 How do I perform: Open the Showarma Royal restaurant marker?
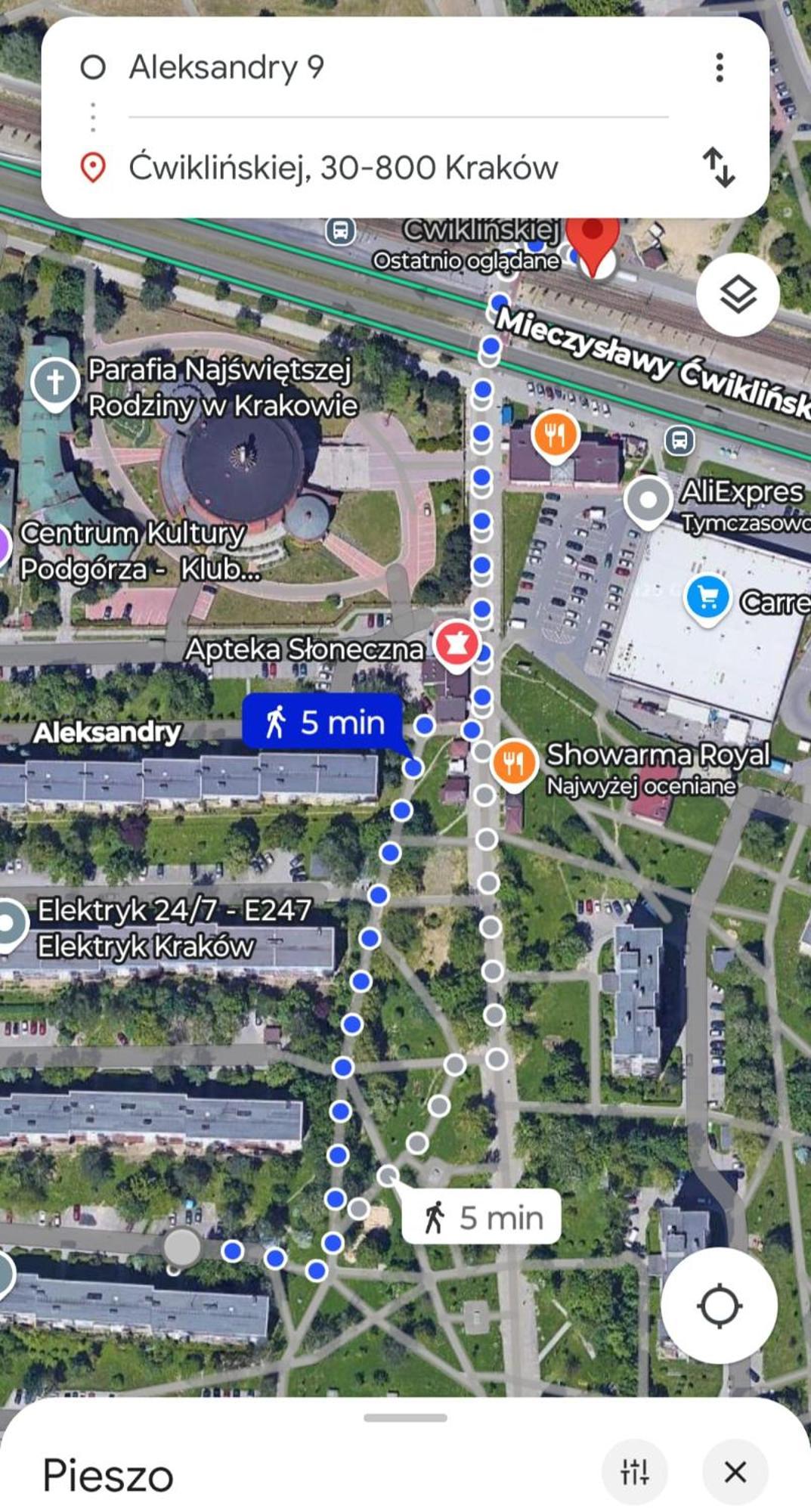(x=514, y=761)
